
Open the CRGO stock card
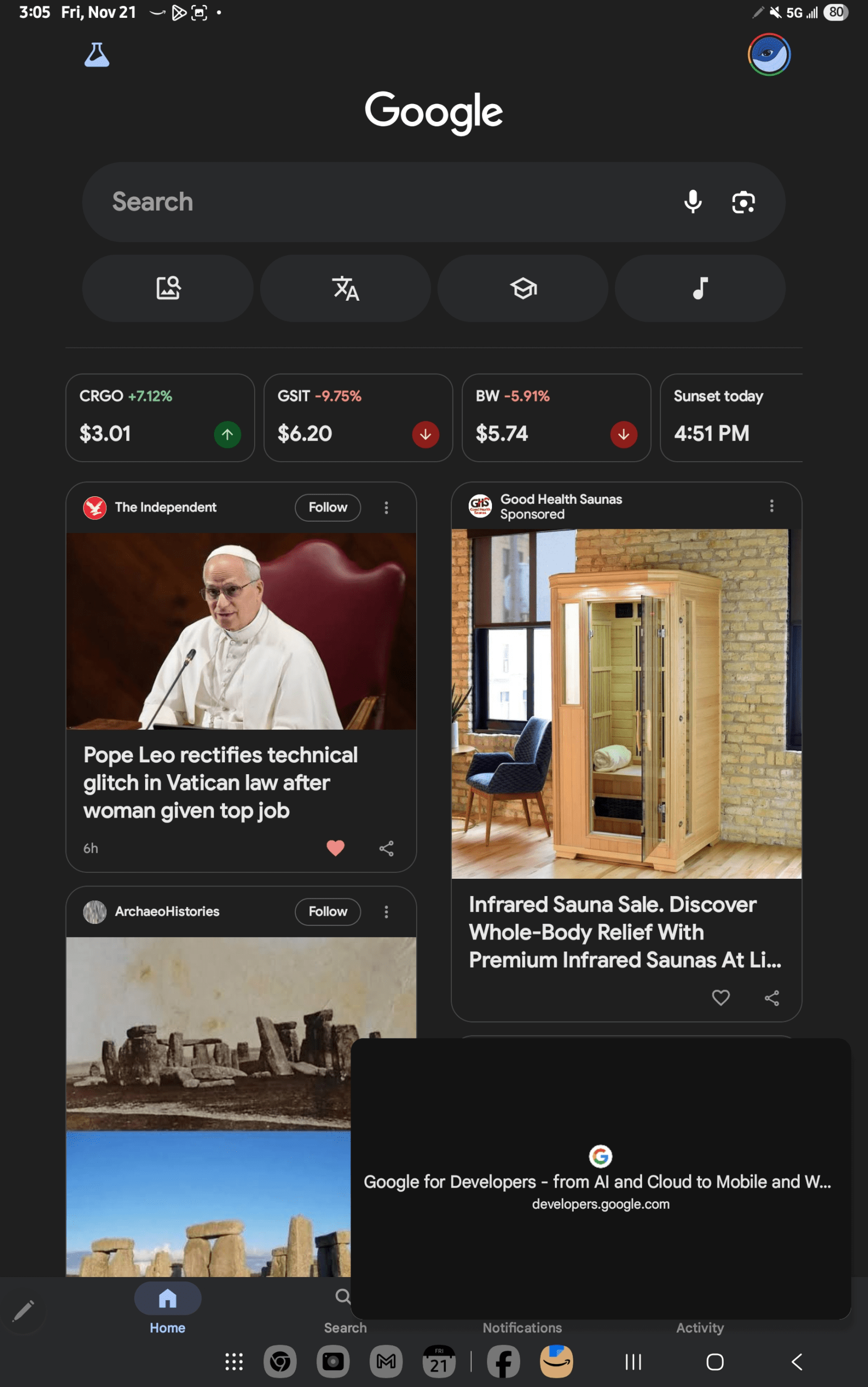click(x=160, y=417)
